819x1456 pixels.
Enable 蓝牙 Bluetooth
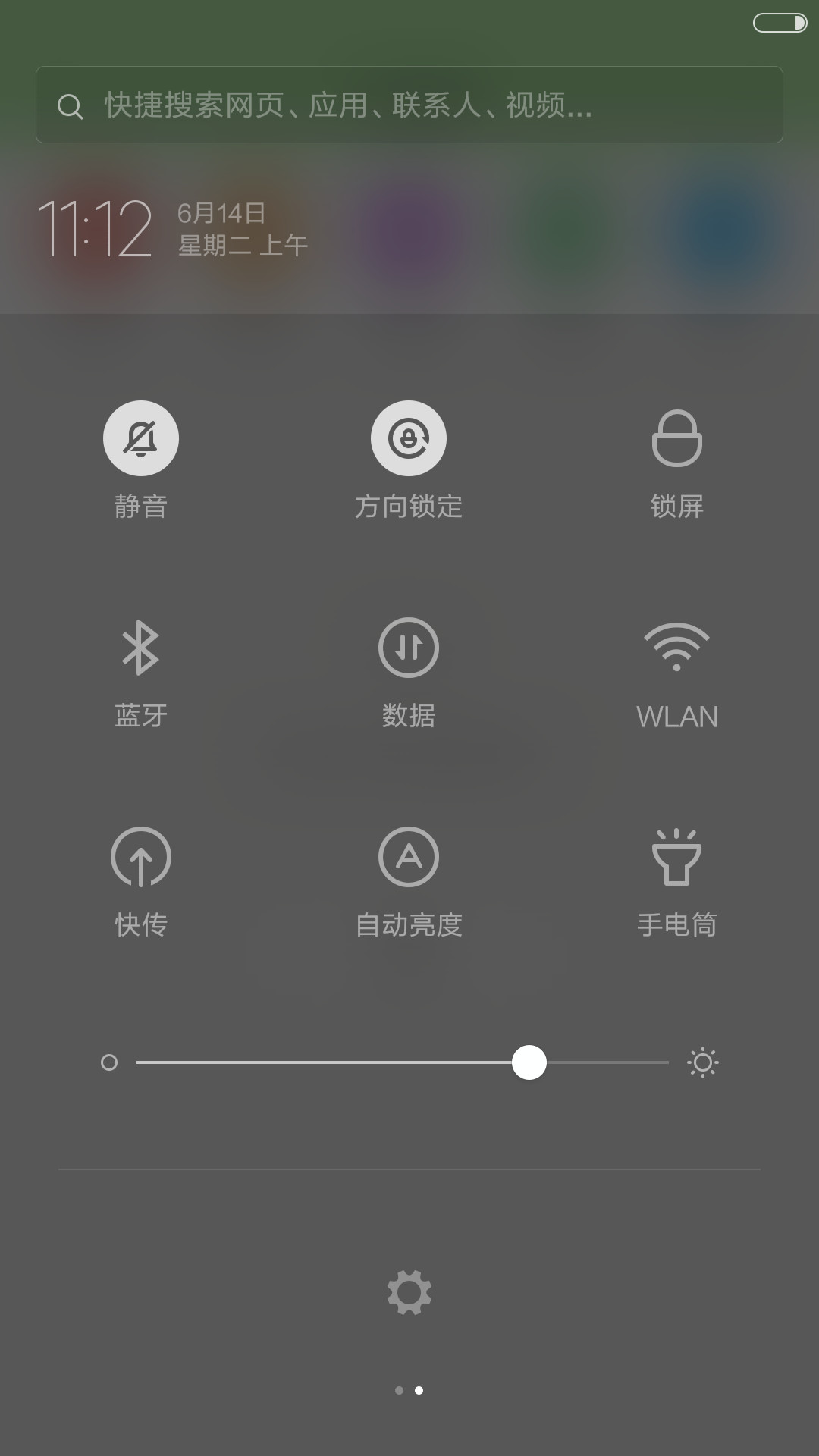[141, 648]
